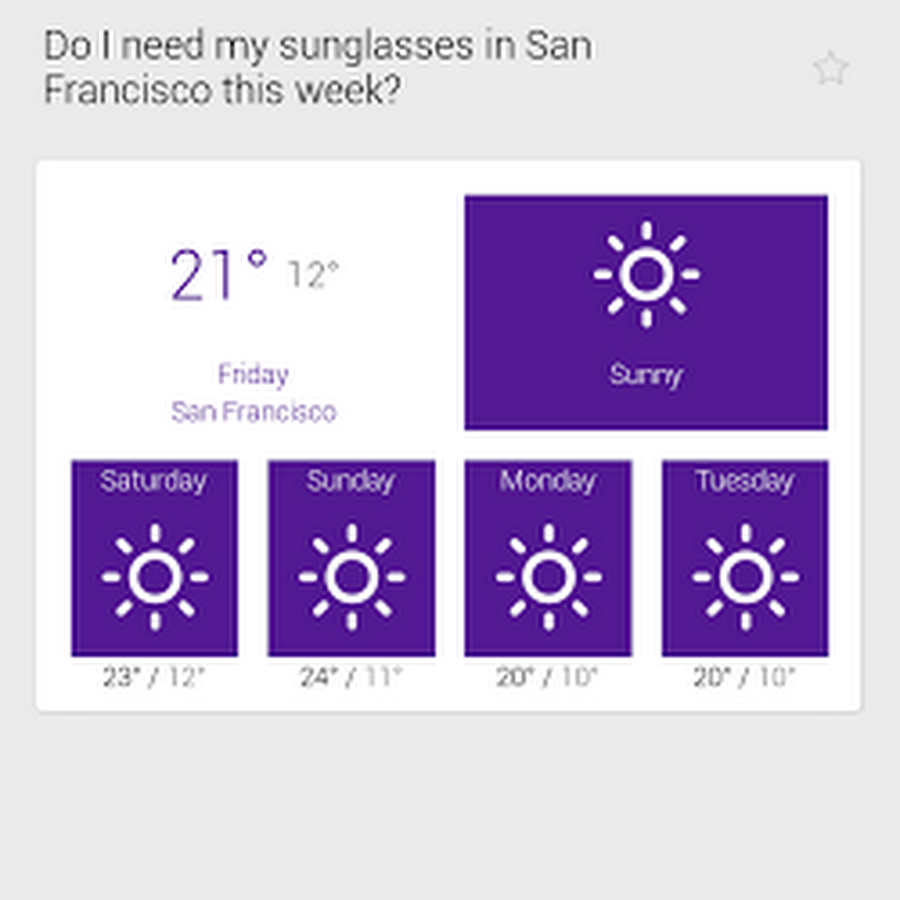Image resolution: width=900 pixels, height=900 pixels.
Task: Select the Sunday forecast tile
Action: tap(351, 558)
